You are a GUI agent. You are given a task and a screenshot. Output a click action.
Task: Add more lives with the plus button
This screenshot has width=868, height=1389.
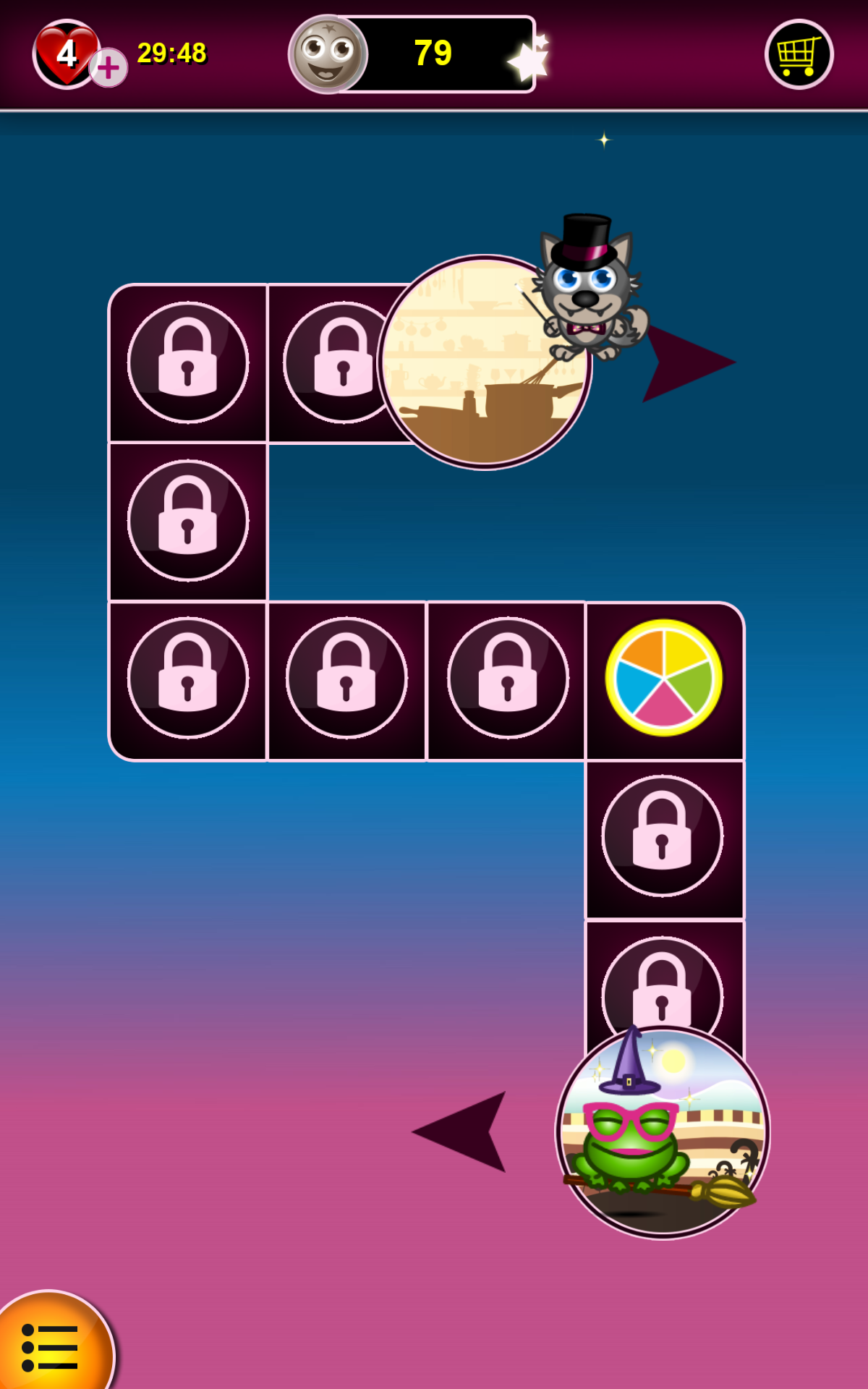[109, 68]
